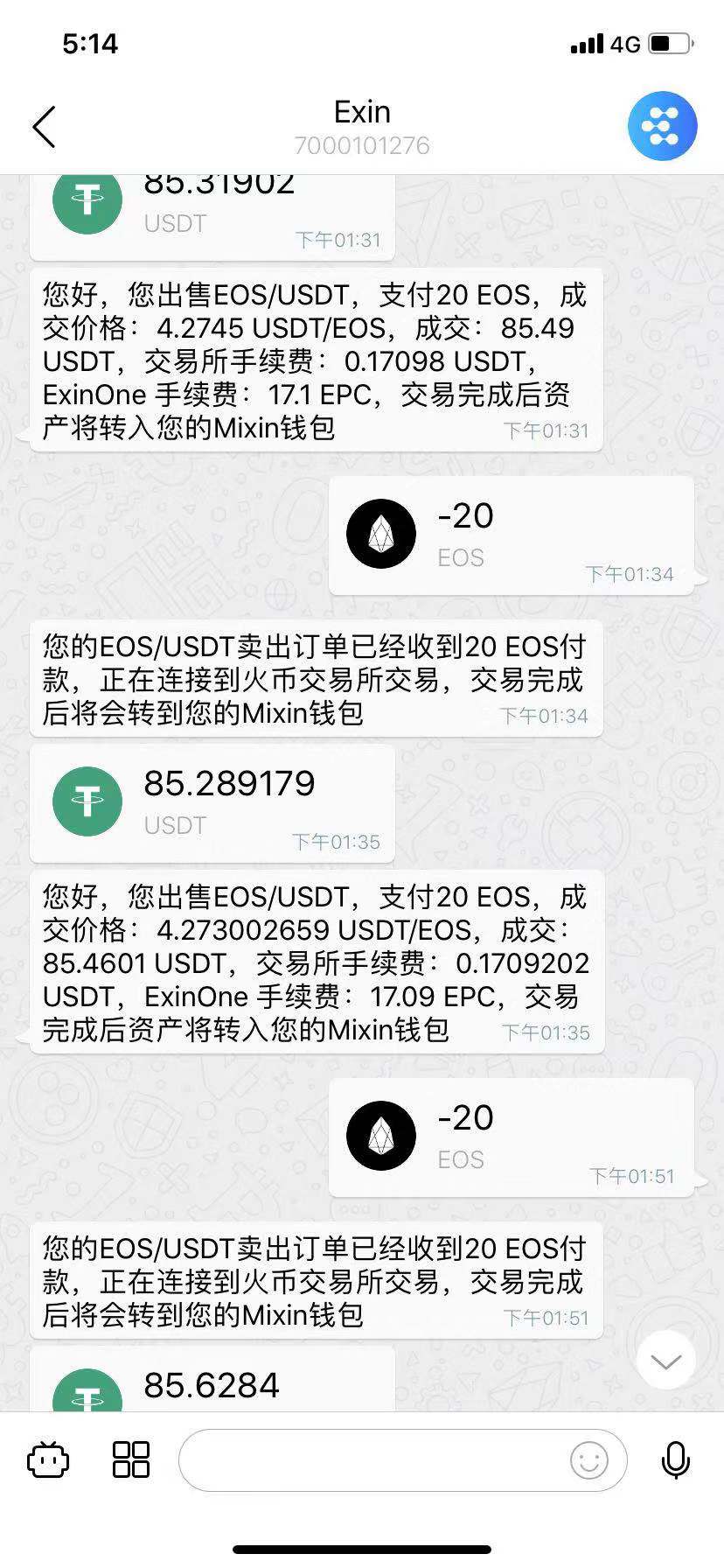Jump to the latest message arrow

point(665,1361)
